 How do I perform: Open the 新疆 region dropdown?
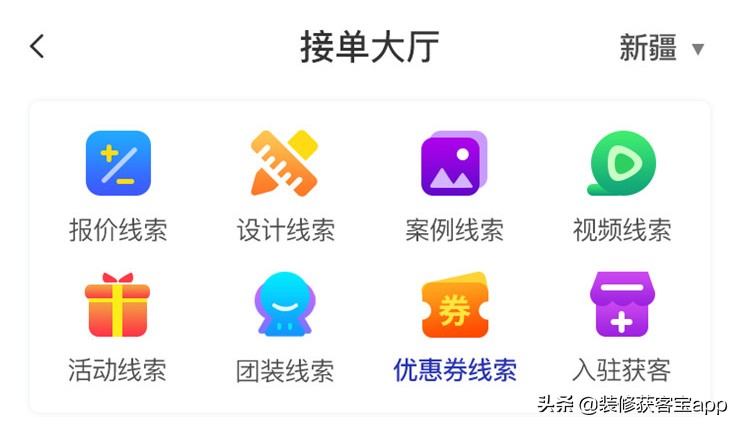pos(662,47)
